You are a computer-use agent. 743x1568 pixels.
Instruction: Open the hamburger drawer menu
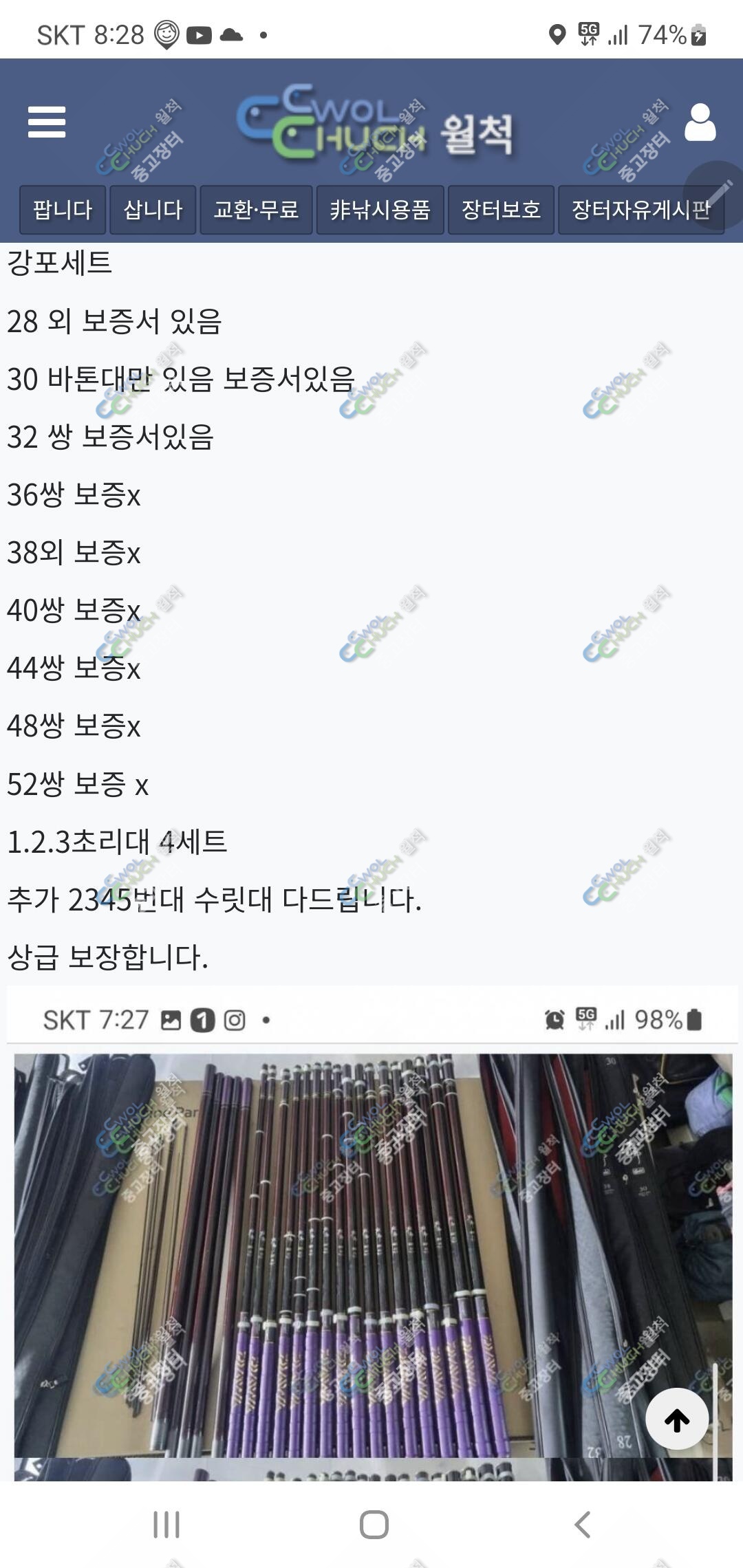click(47, 122)
